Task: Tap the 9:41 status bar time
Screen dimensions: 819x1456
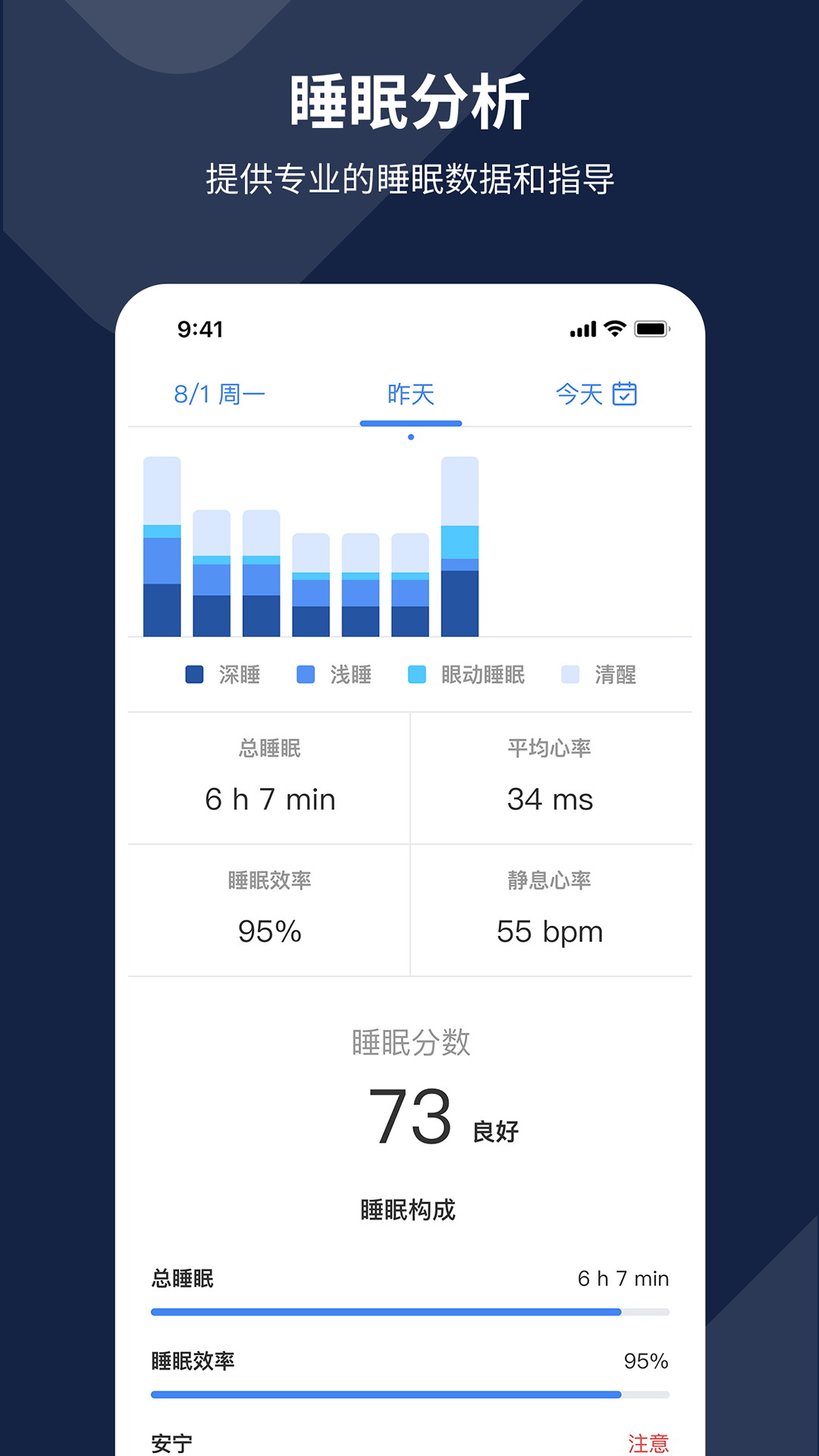Action: tap(199, 328)
